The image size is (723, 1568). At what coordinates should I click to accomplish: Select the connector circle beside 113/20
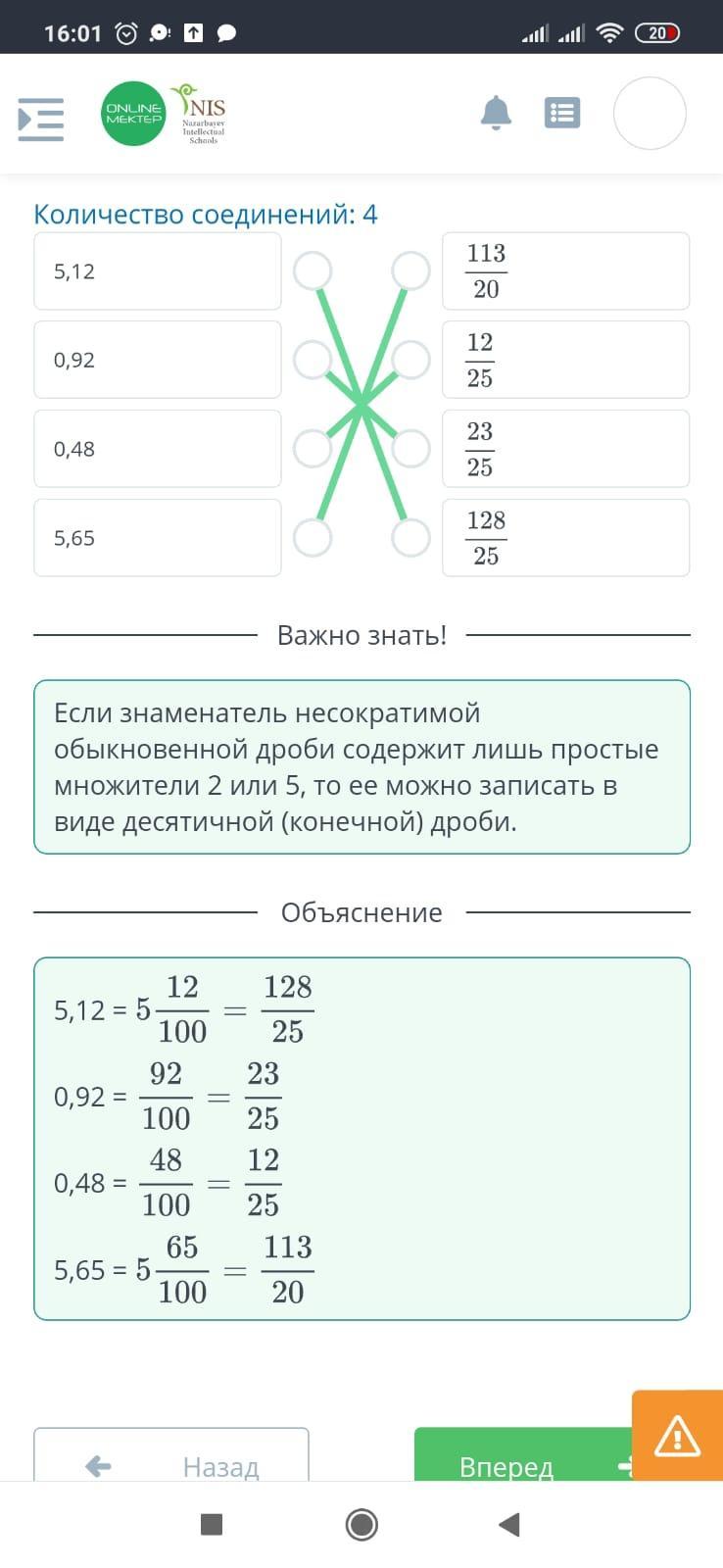tap(410, 270)
